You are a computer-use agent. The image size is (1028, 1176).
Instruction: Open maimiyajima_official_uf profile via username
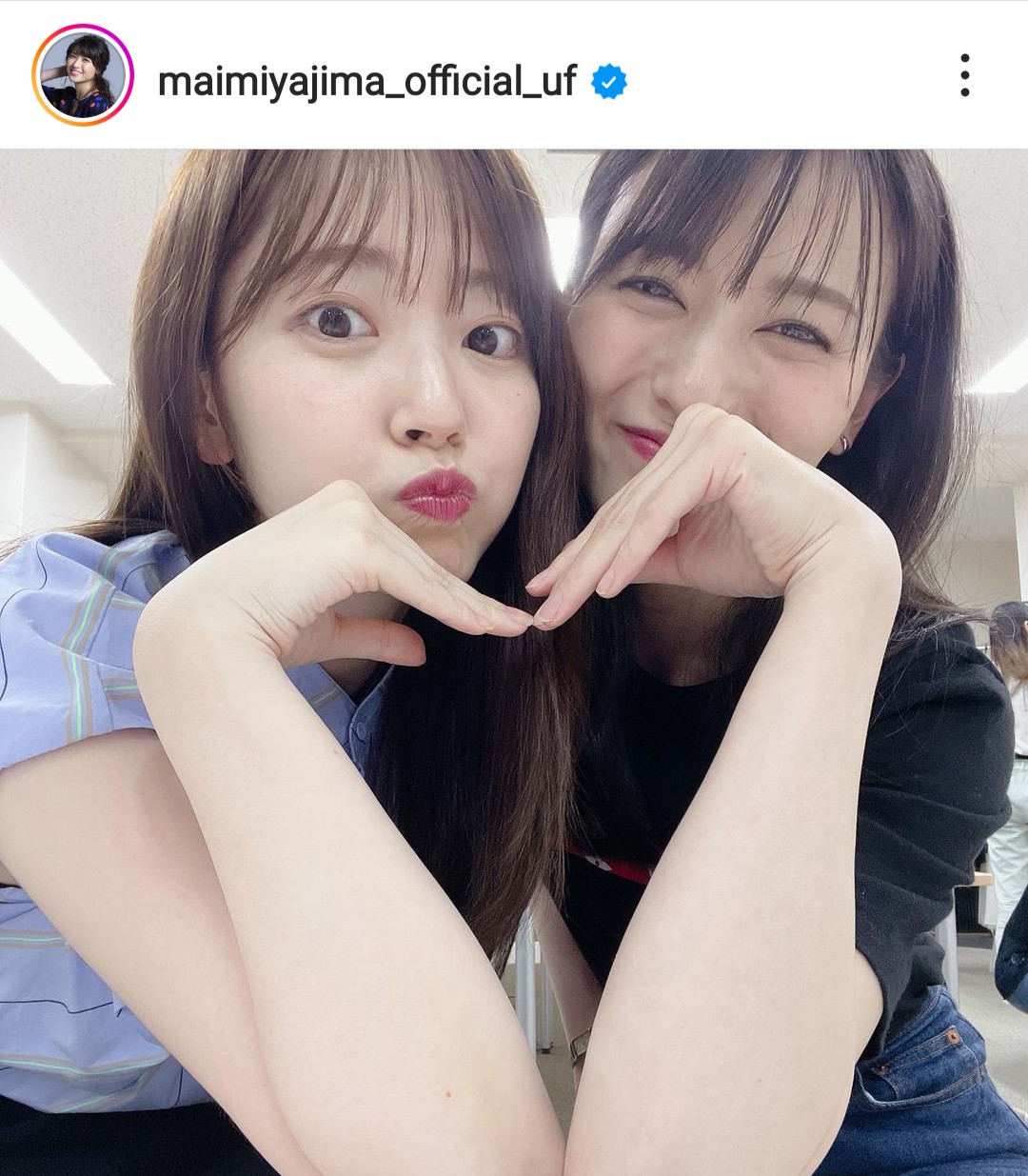pos(366,81)
